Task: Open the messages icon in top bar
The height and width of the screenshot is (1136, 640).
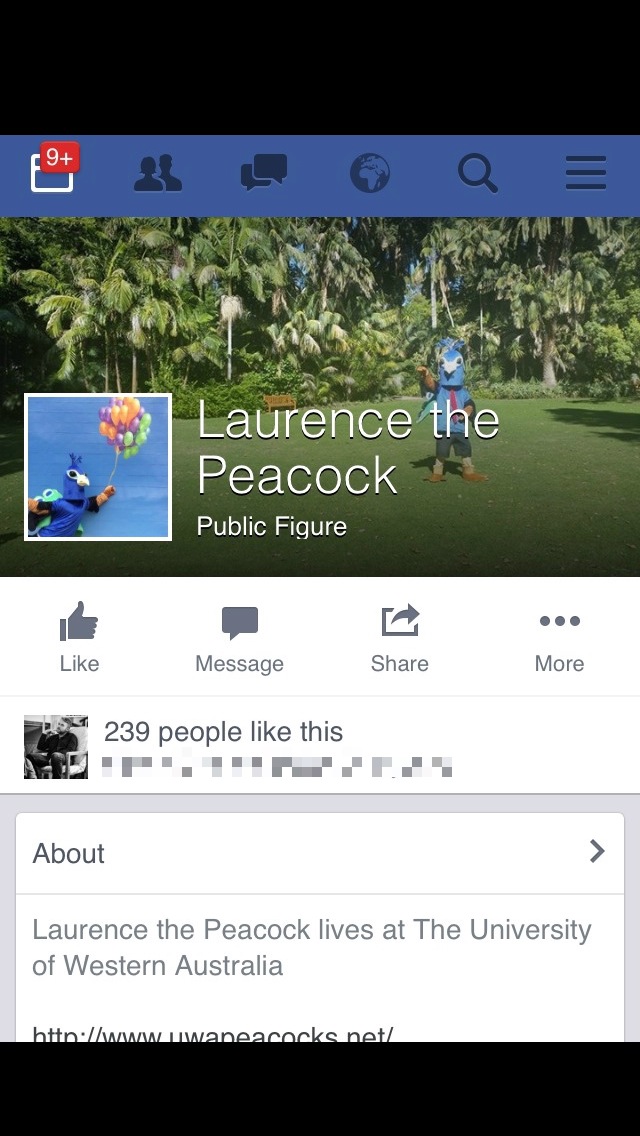Action: tap(264, 173)
